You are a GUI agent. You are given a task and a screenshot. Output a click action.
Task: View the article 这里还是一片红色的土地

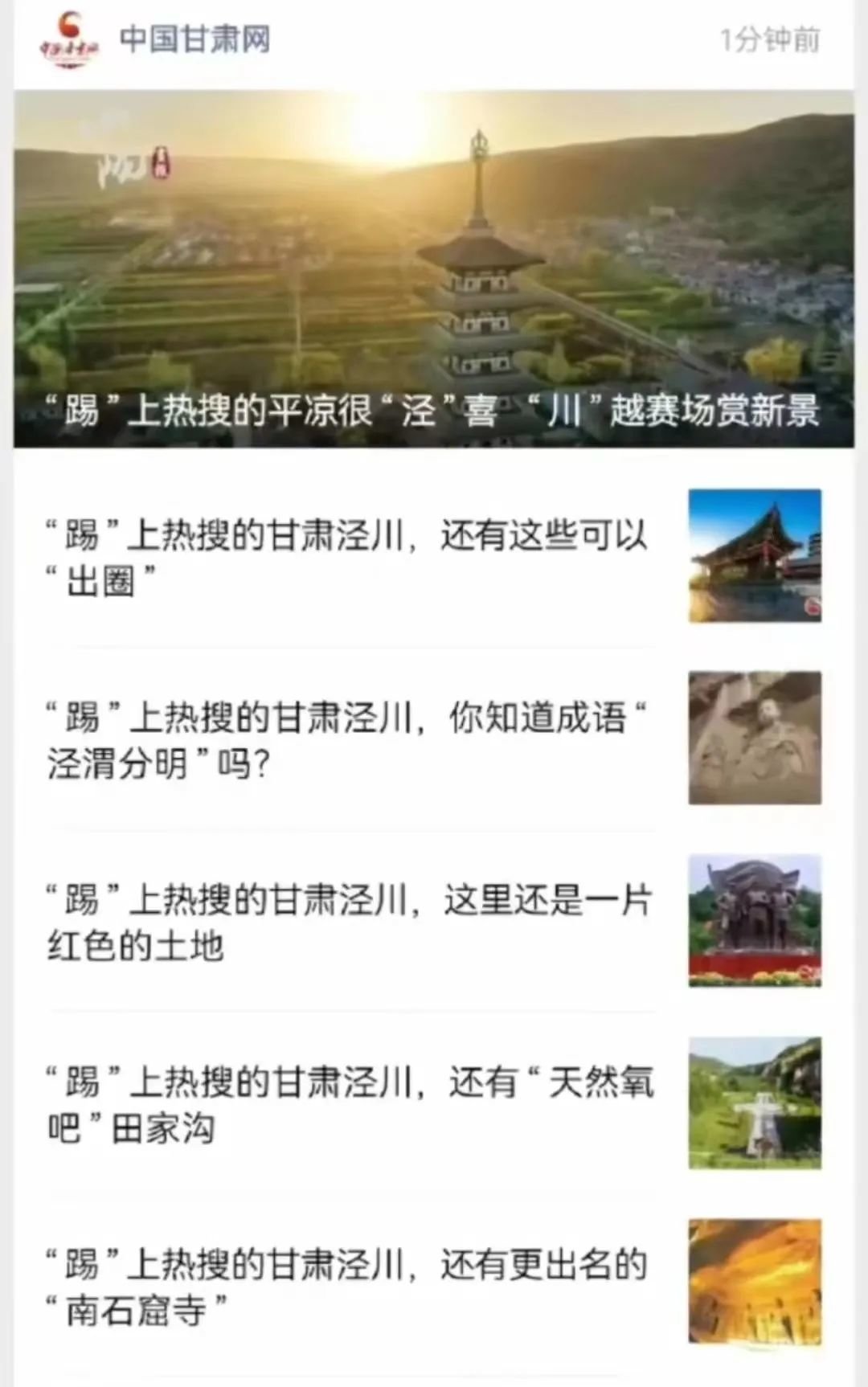(347, 921)
